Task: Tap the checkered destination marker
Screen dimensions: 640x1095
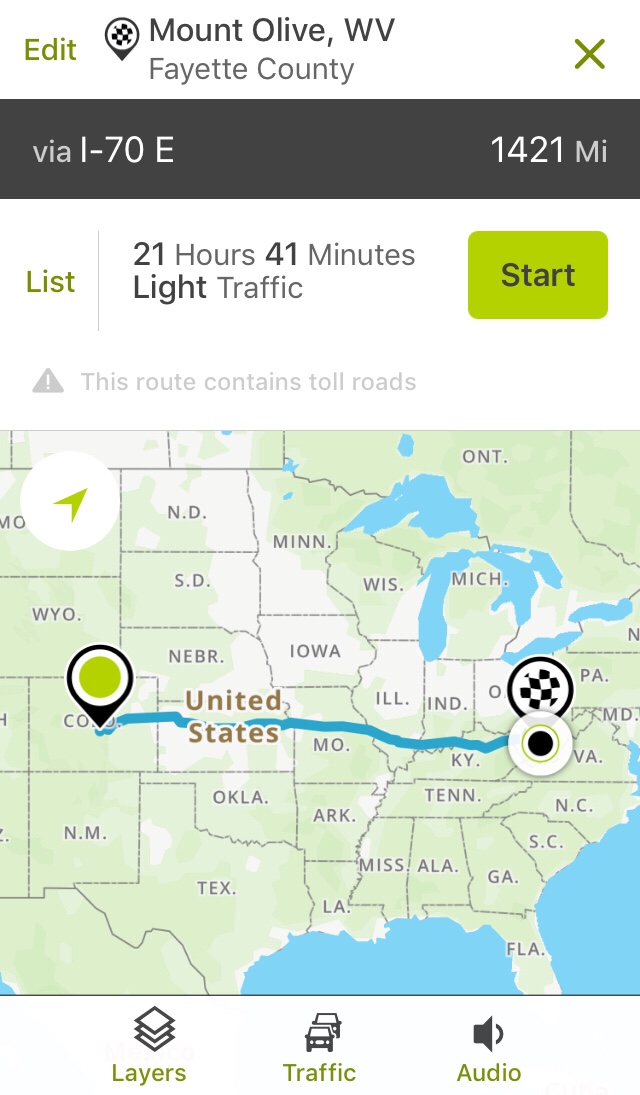Action: click(x=539, y=689)
